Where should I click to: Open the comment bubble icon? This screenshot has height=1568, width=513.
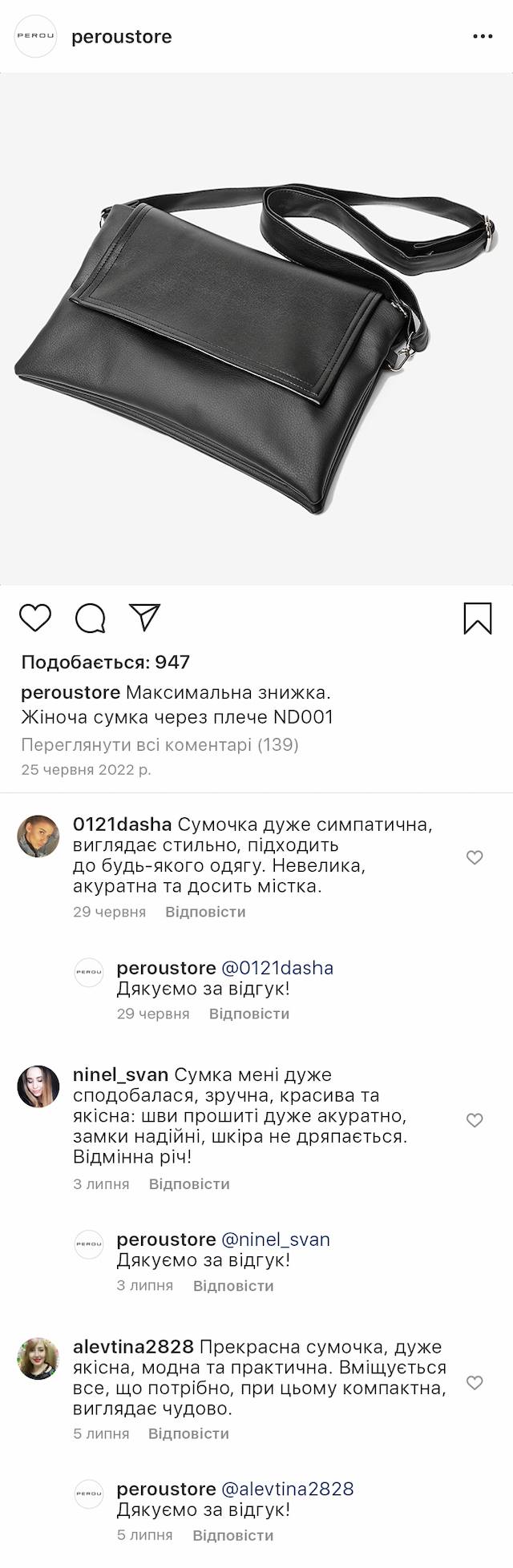[x=91, y=619]
